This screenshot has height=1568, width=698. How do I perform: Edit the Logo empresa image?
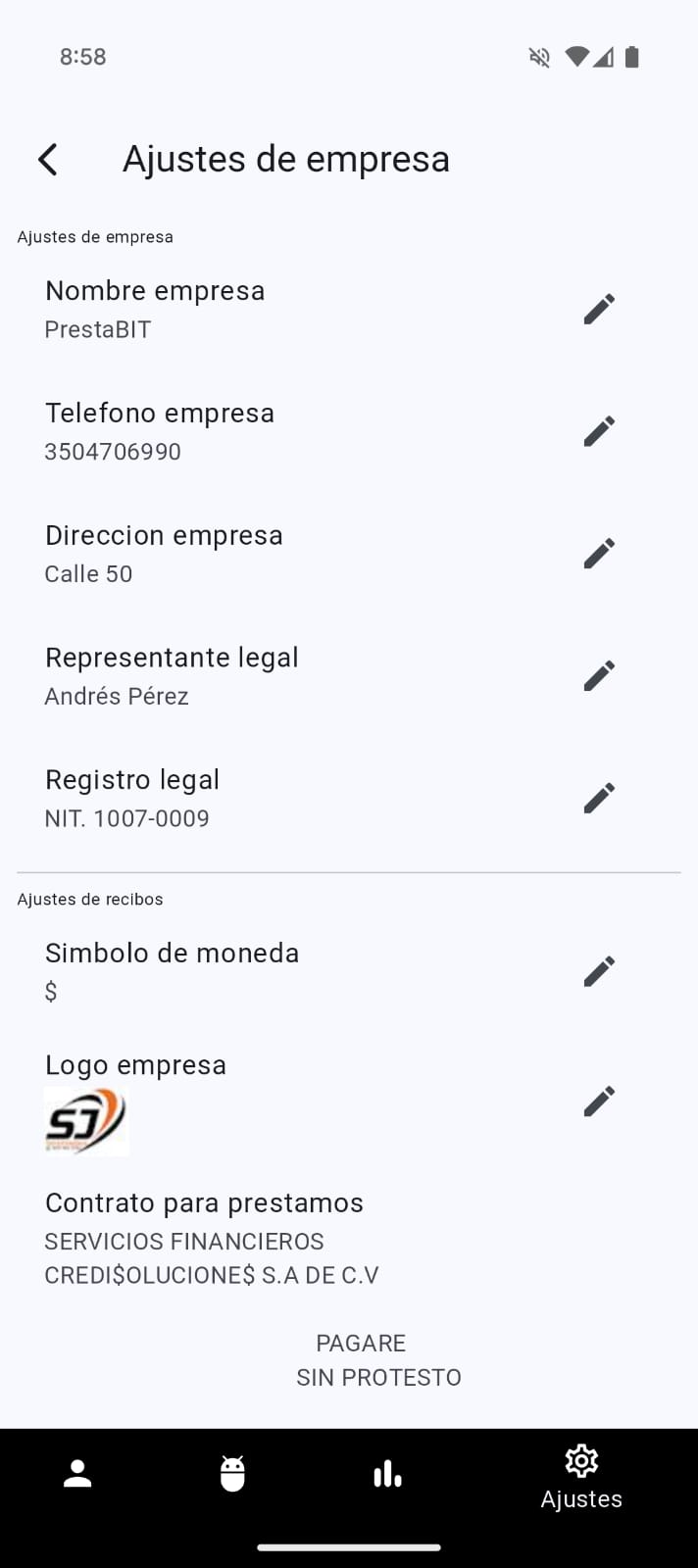point(599,1101)
